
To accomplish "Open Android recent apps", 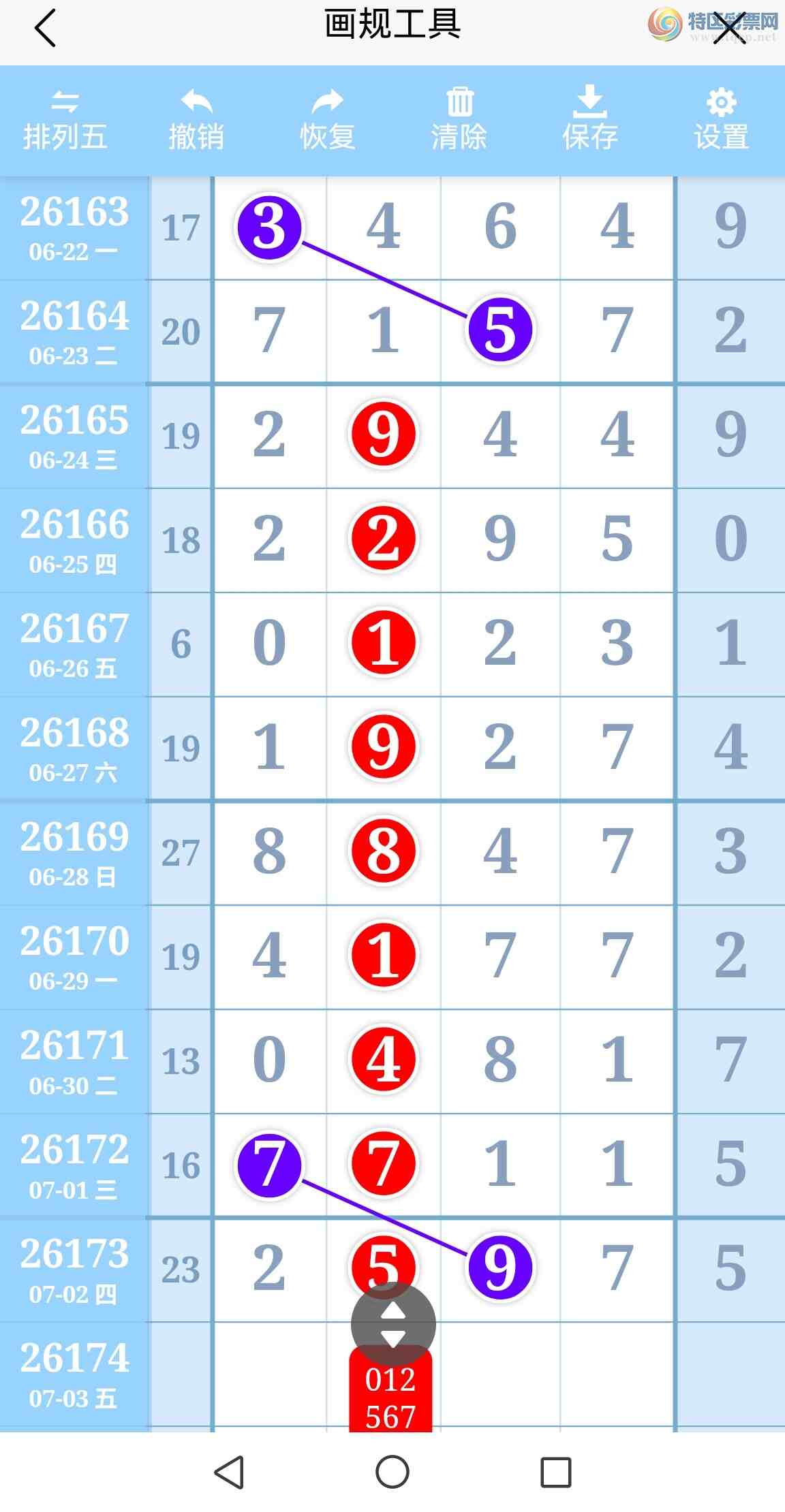I will [x=556, y=1472].
